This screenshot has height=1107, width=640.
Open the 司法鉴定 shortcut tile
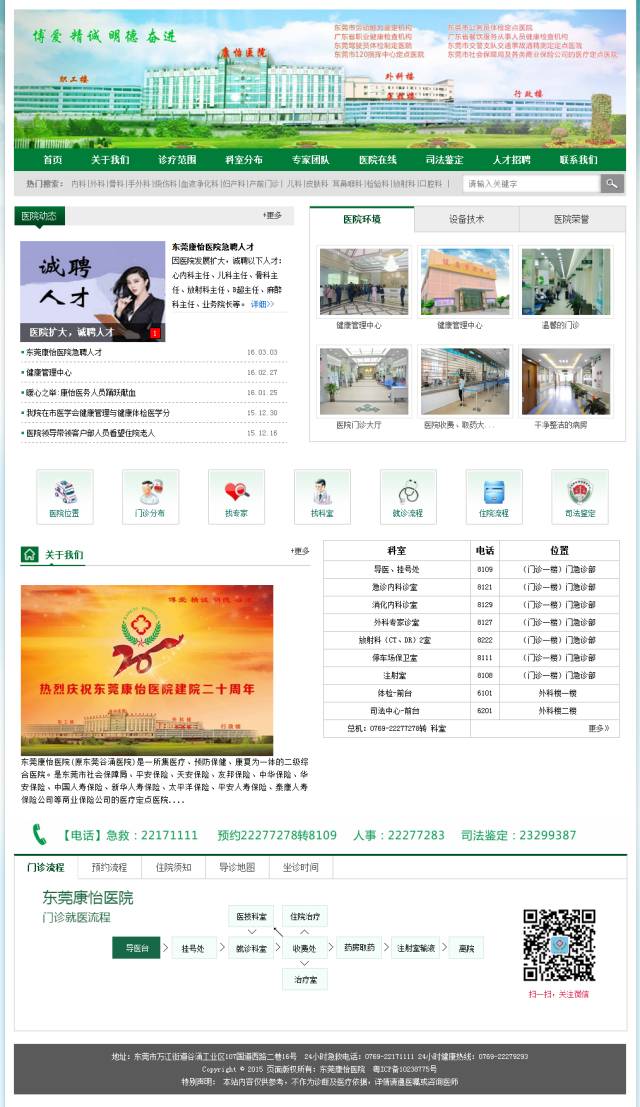pyautogui.click(x=579, y=497)
